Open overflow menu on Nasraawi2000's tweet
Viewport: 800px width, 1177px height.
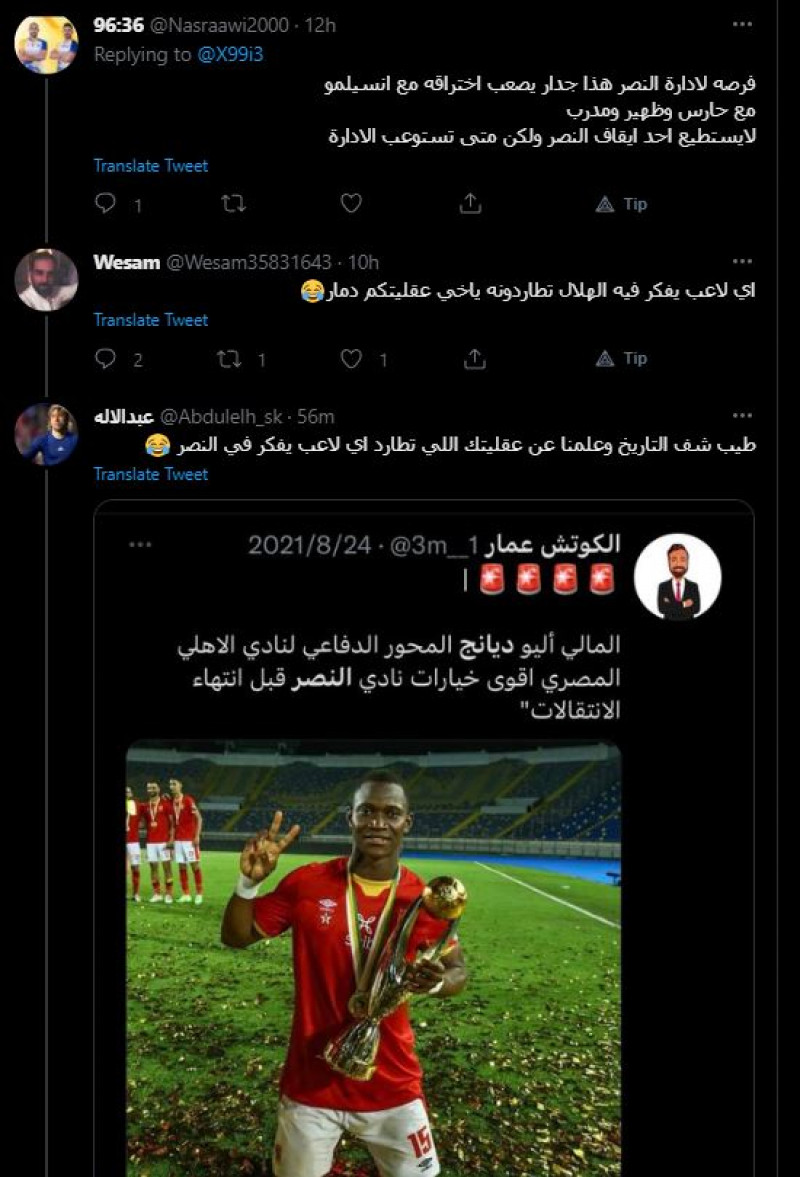(x=741, y=24)
